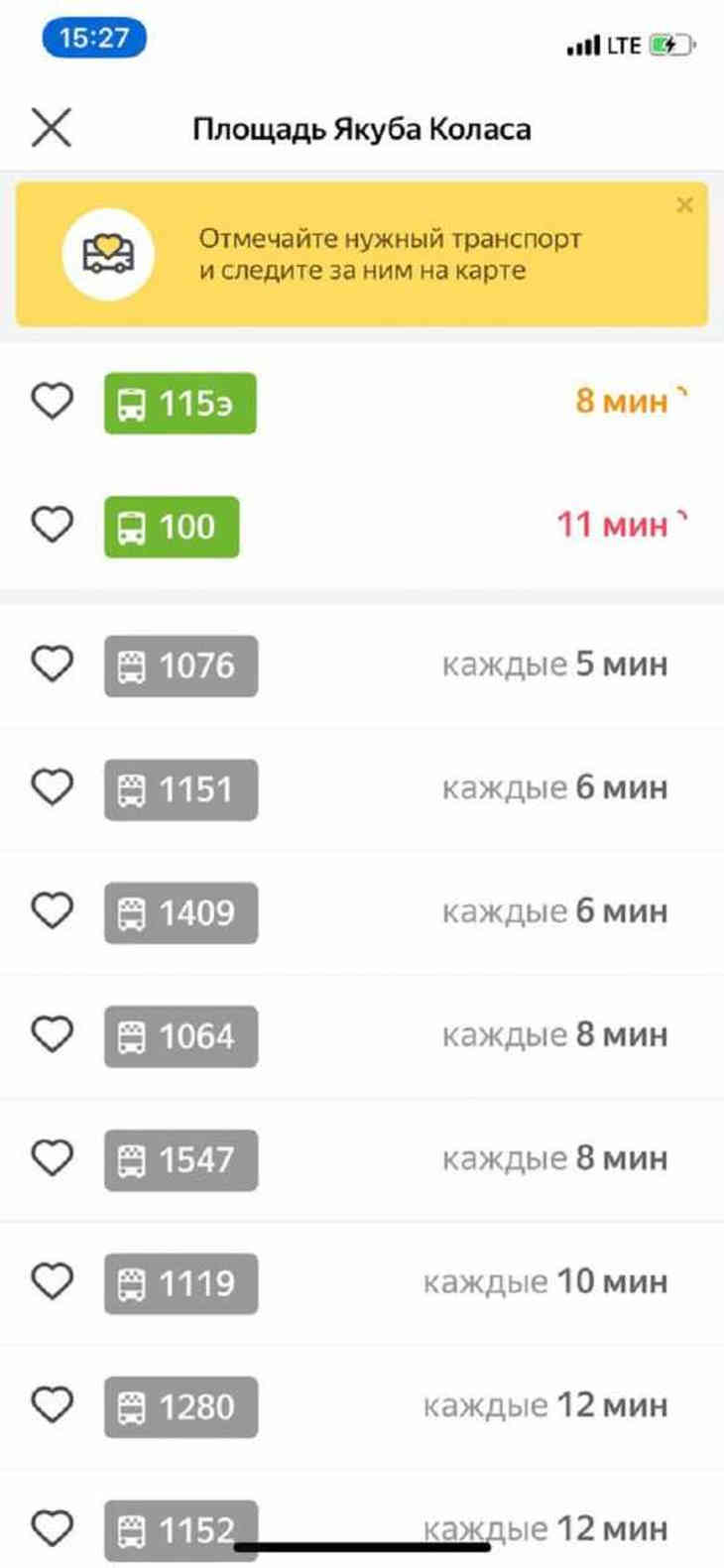724x1568 pixels.
Task: View minibus route 1151
Action: click(x=181, y=789)
